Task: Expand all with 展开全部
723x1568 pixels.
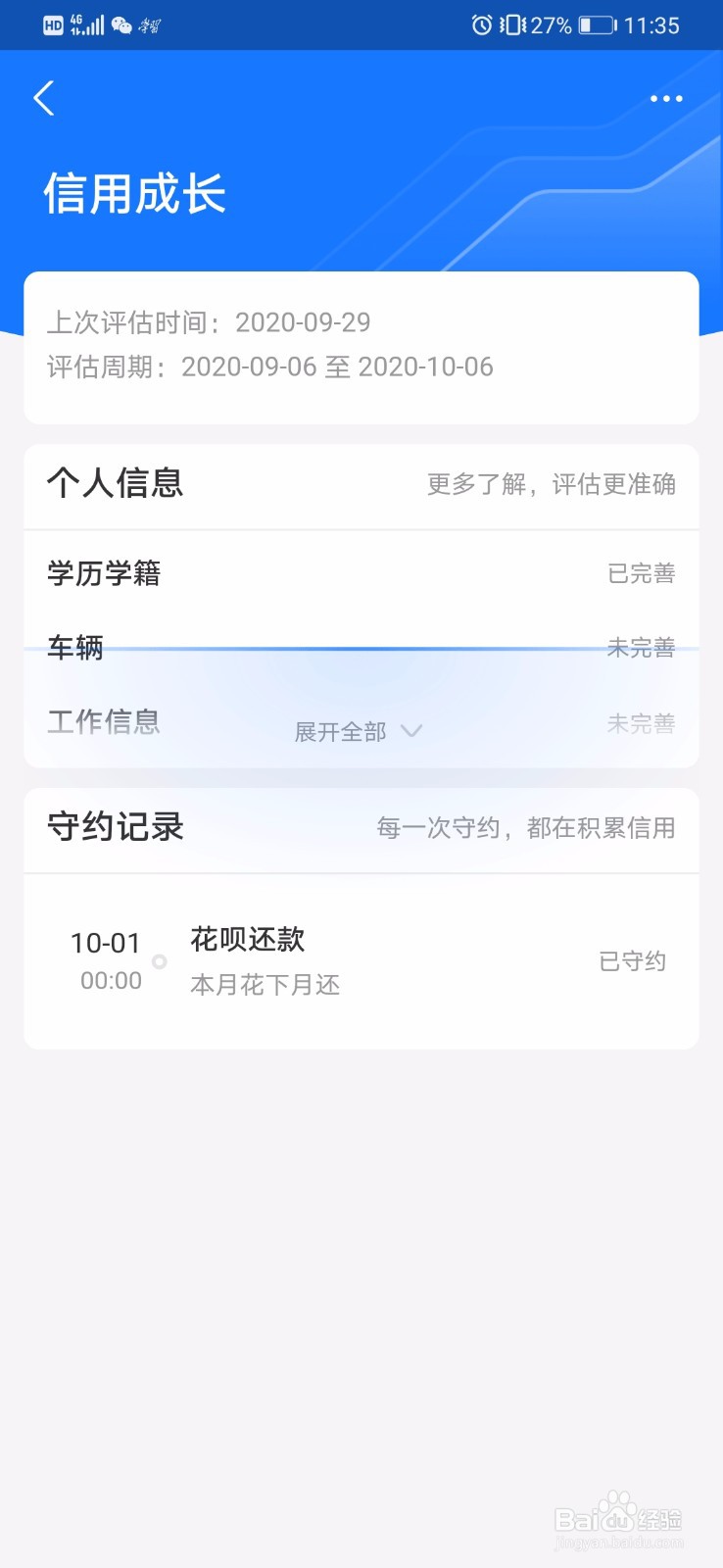Action: 359,732
